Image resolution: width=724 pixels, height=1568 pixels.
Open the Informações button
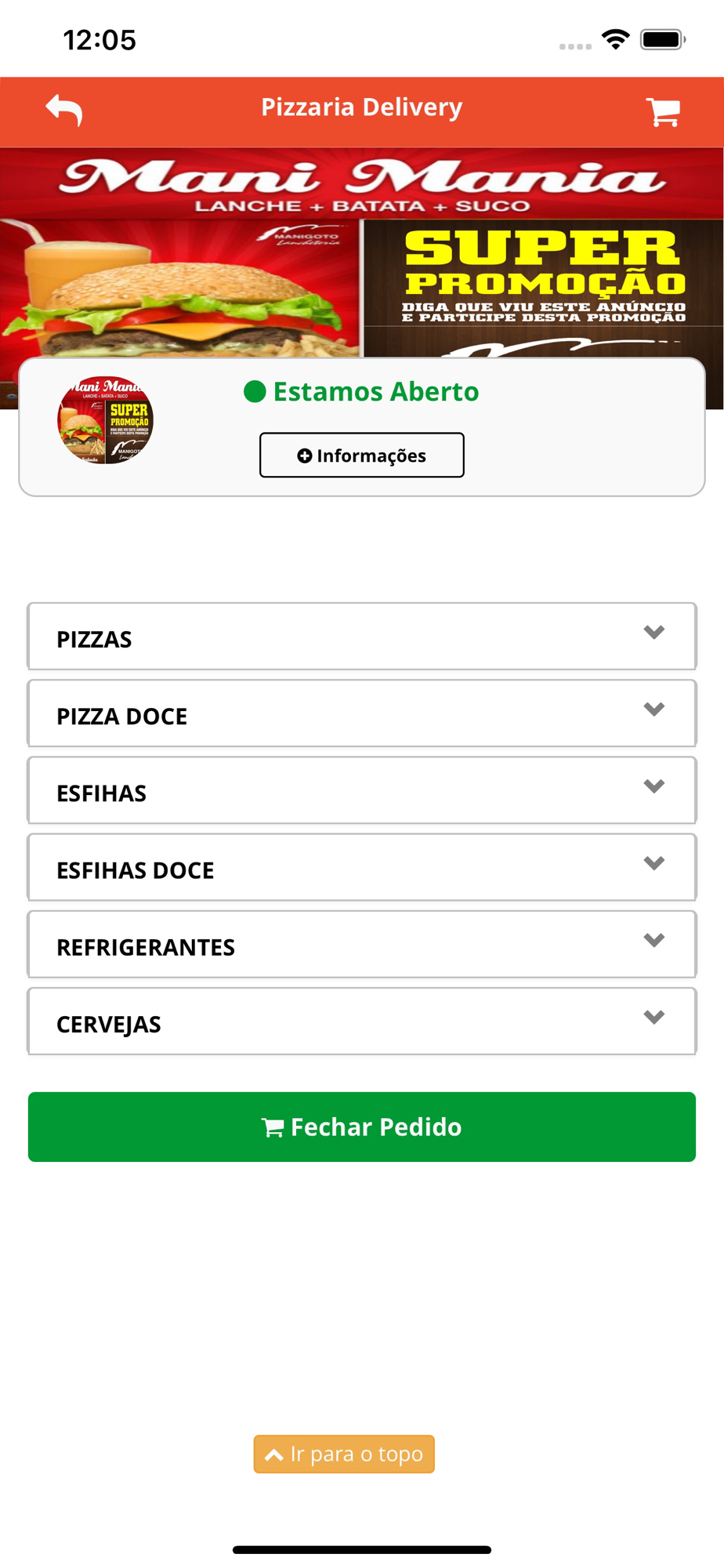(x=362, y=455)
